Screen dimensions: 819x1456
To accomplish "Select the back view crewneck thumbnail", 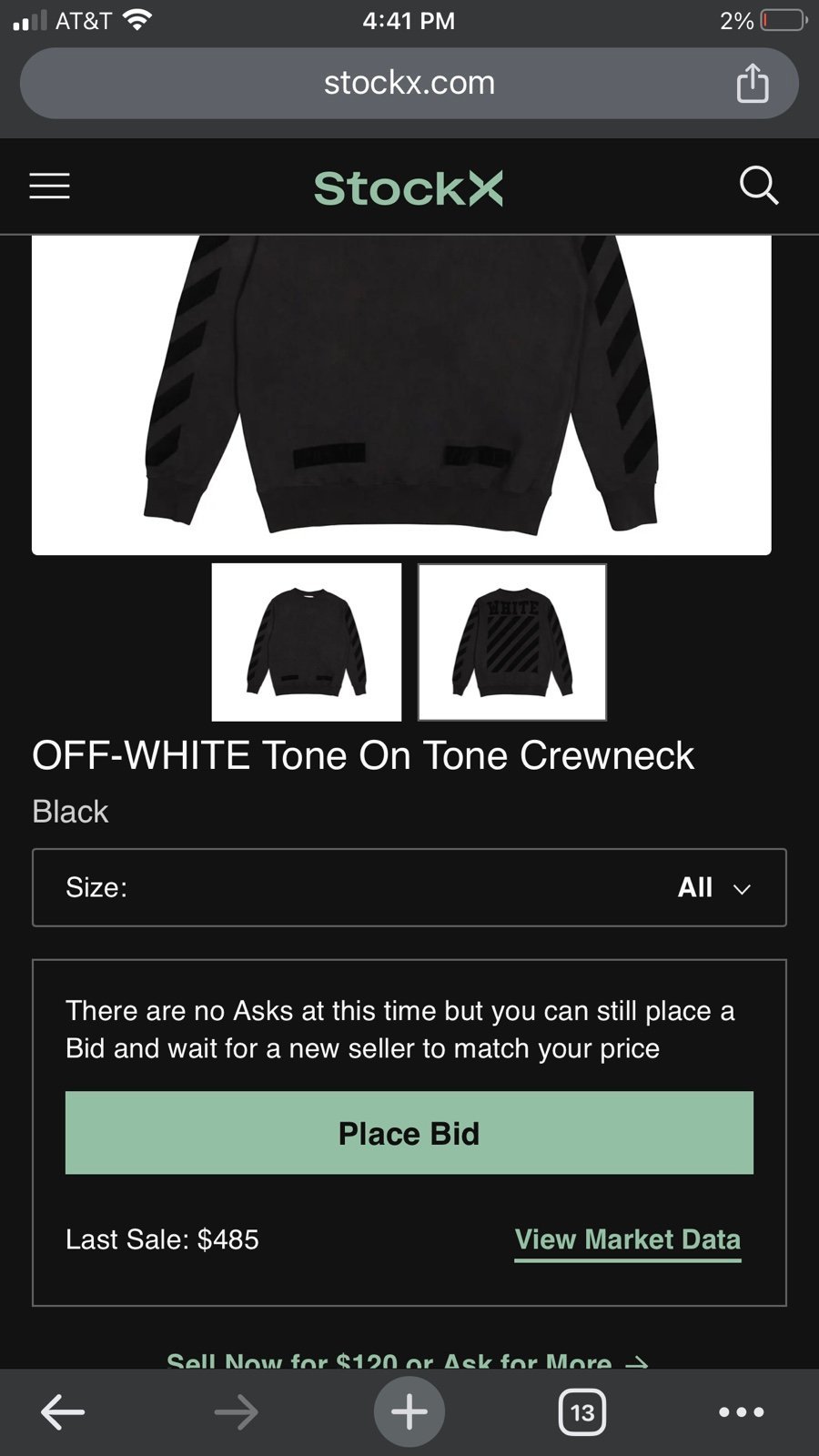I will (x=512, y=642).
